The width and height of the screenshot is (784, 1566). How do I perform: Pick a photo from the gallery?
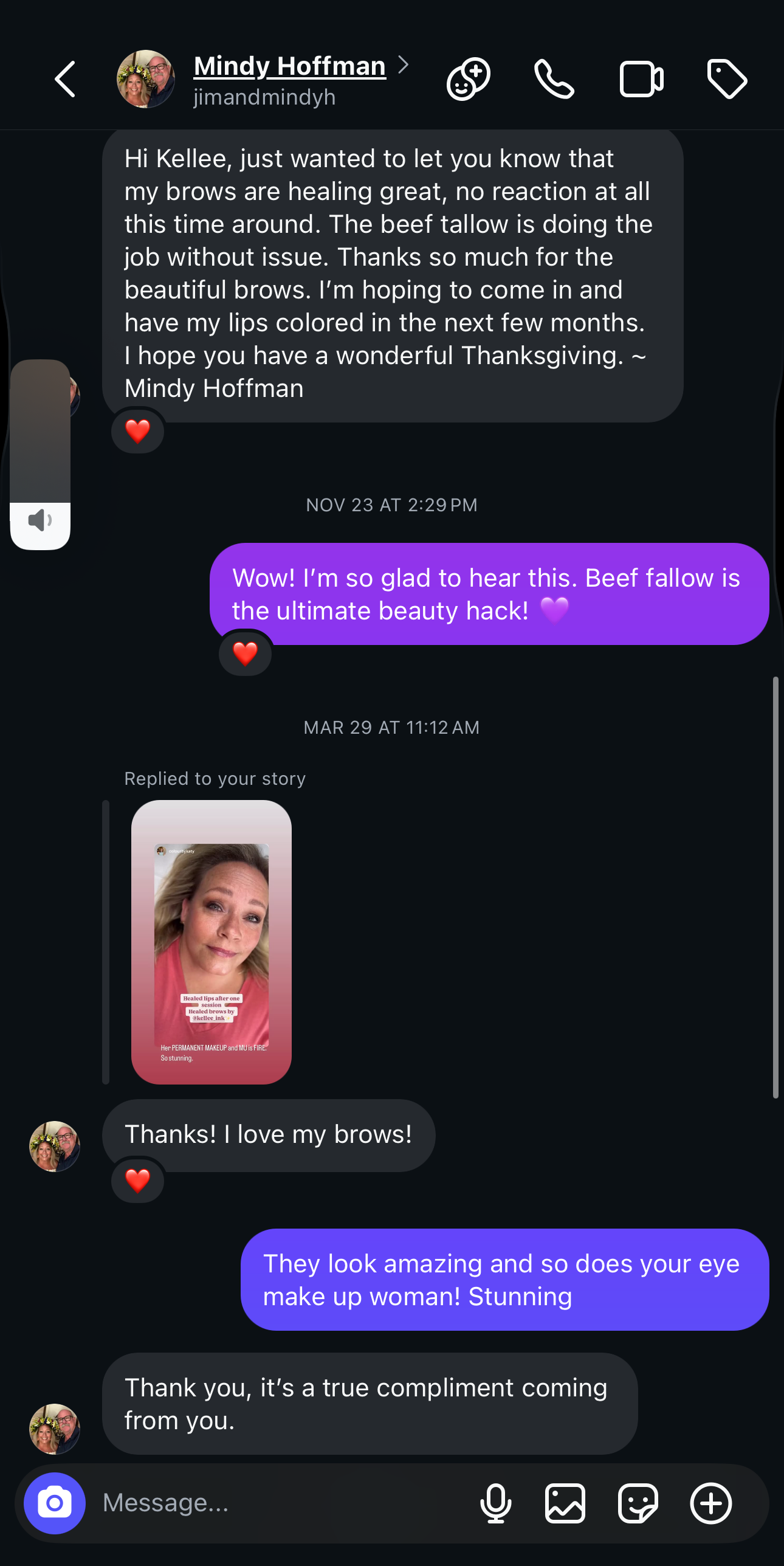pos(565,1503)
